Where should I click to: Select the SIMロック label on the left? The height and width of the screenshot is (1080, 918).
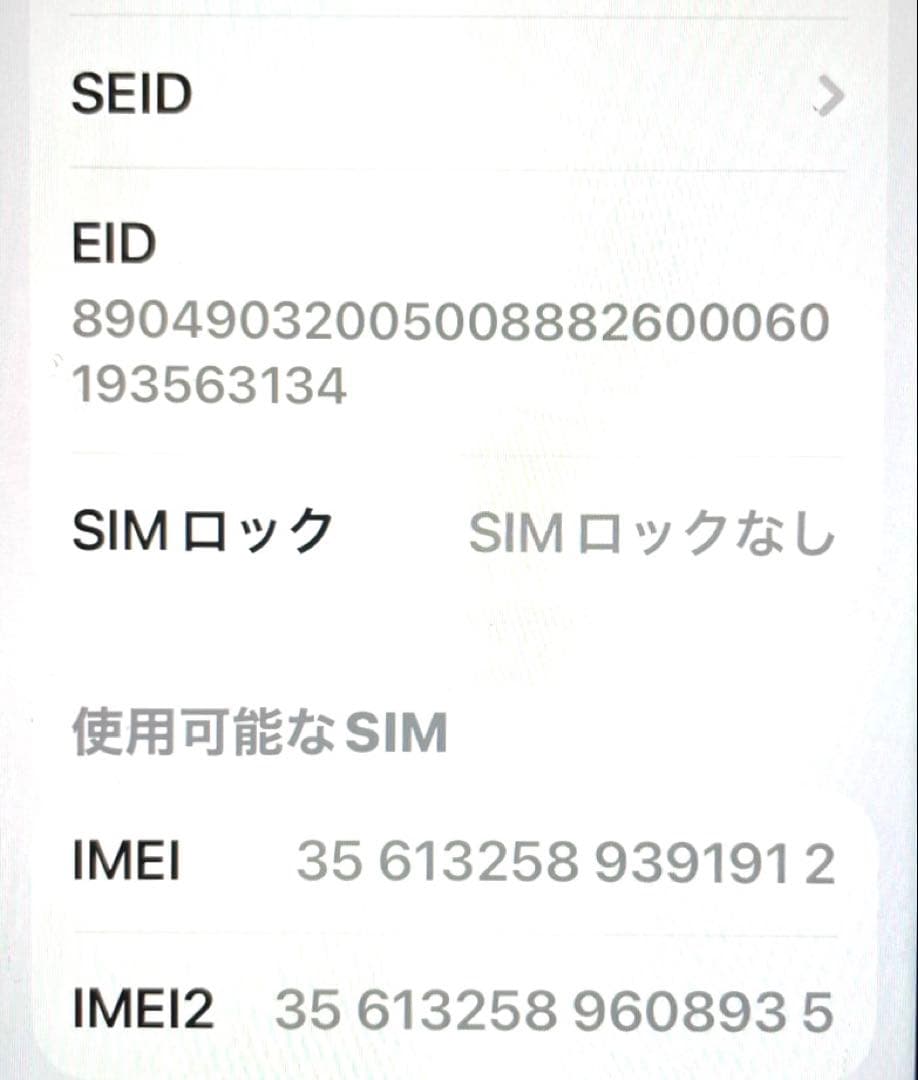point(200,530)
